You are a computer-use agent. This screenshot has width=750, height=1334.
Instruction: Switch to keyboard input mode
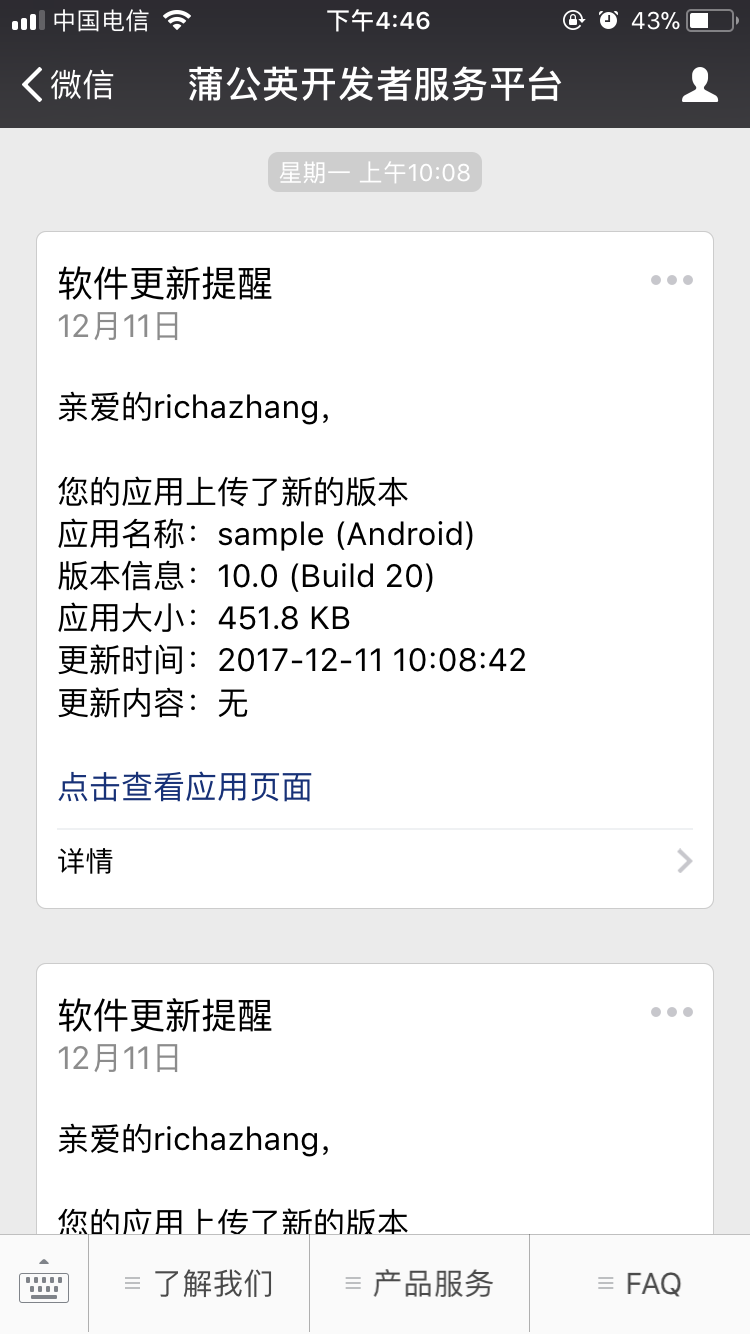[44, 1284]
